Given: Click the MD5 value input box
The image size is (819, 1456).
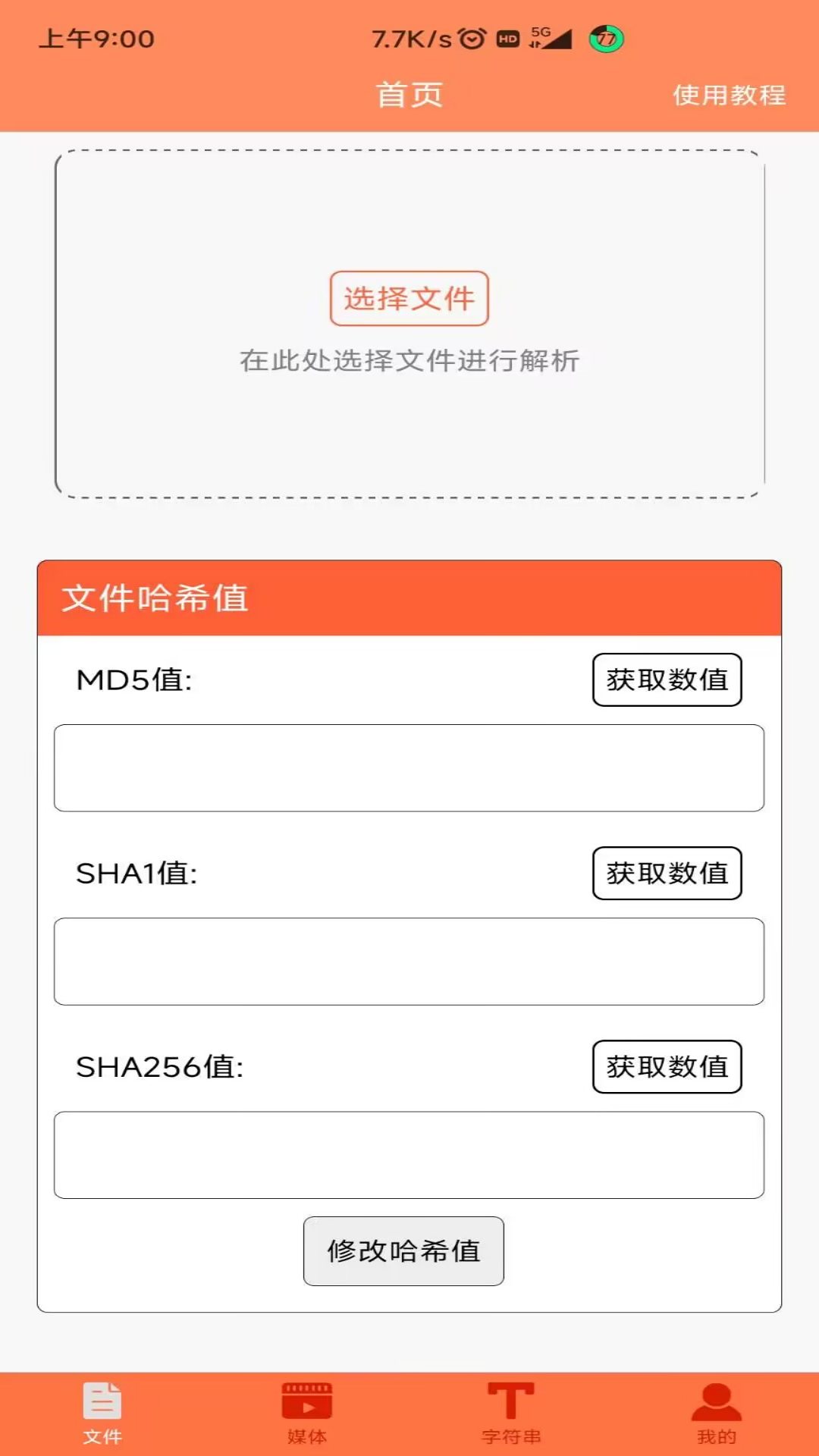Looking at the screenshot, I should pyautogui.click(x=409, y=768).
